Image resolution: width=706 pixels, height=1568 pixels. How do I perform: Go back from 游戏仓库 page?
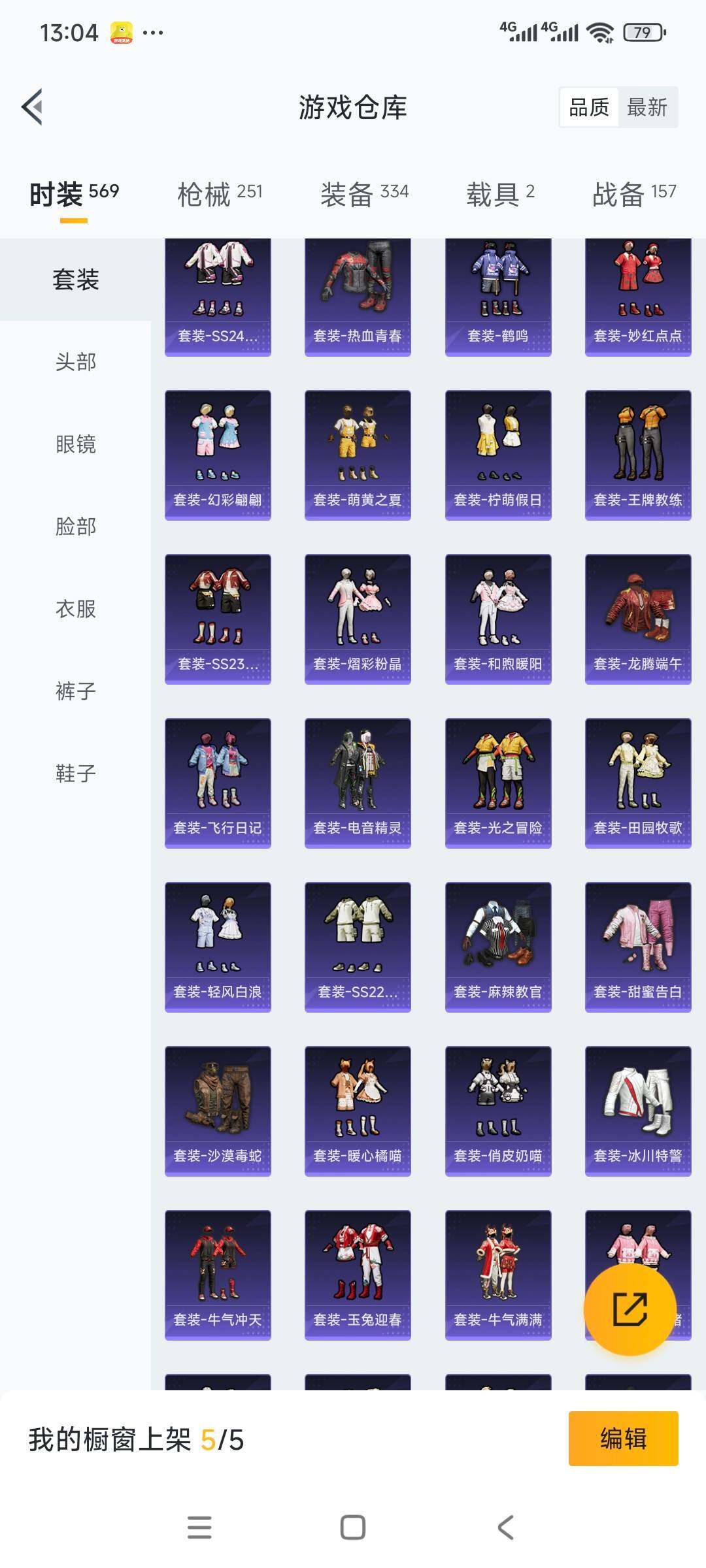[x=33, y=106]
